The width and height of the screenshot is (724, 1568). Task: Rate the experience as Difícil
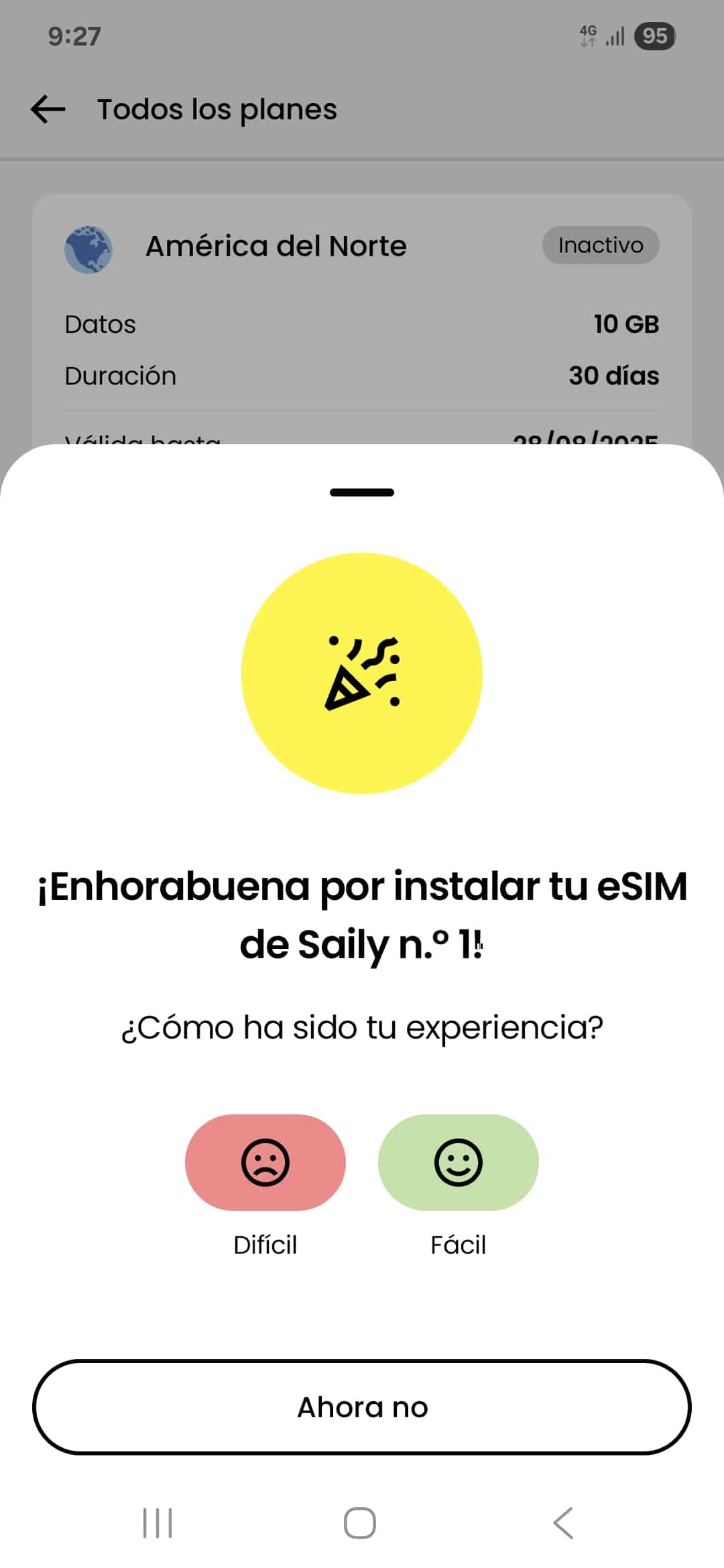[265, 1162]
